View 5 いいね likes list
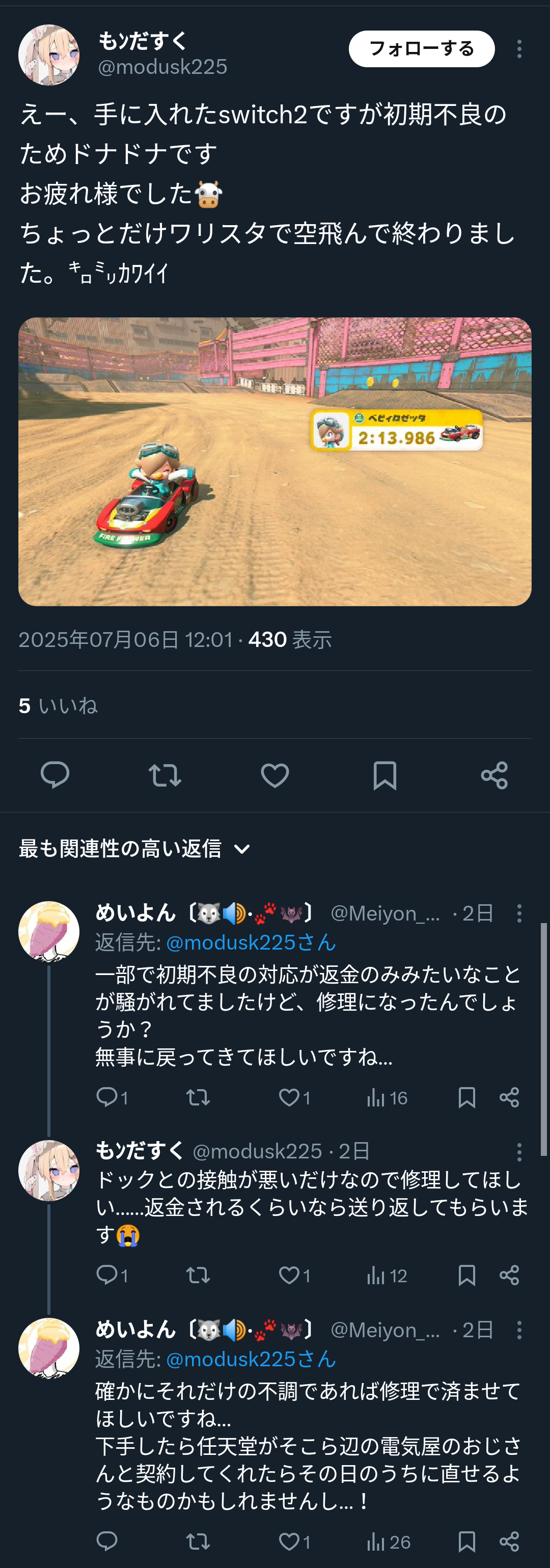Screen dimensions: 550x1568 [x=59, y=706]
